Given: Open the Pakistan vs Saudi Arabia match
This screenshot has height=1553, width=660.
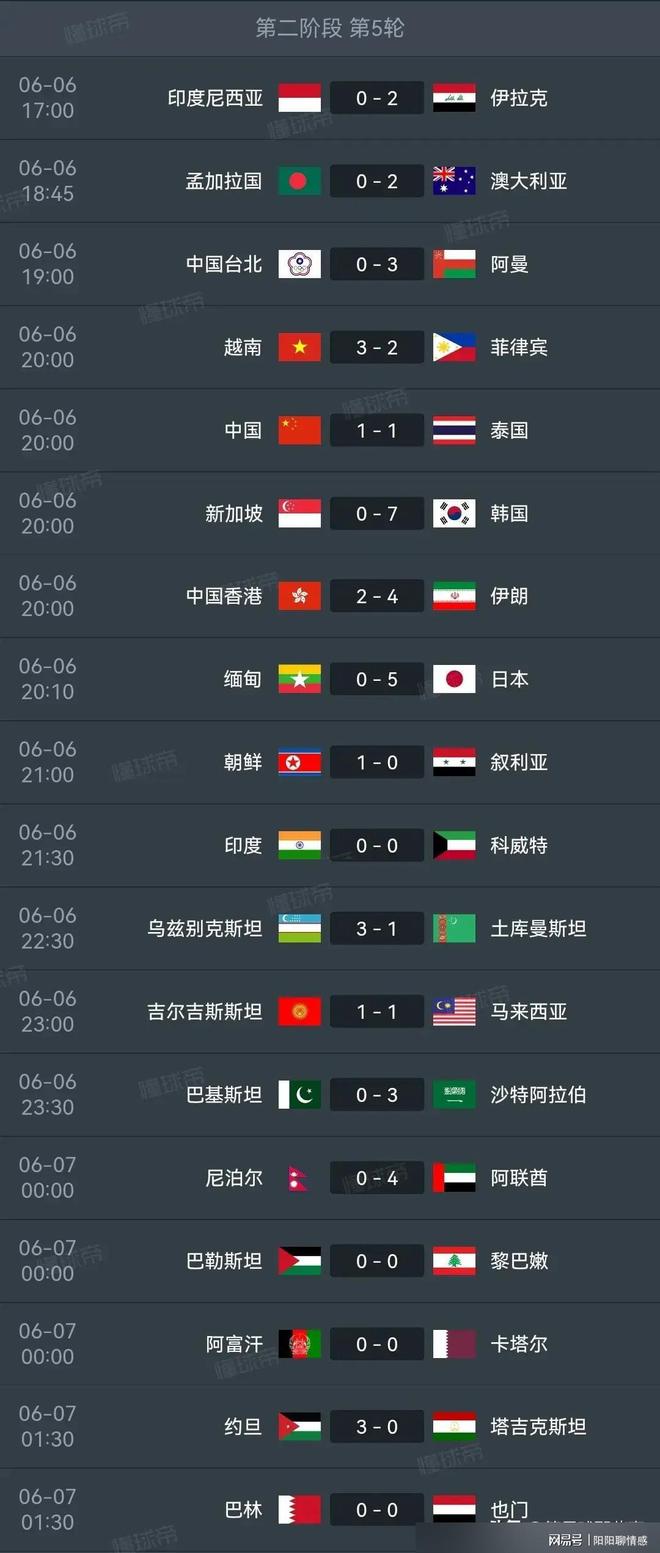Looking at the screenshot, I should point(377,1094).
